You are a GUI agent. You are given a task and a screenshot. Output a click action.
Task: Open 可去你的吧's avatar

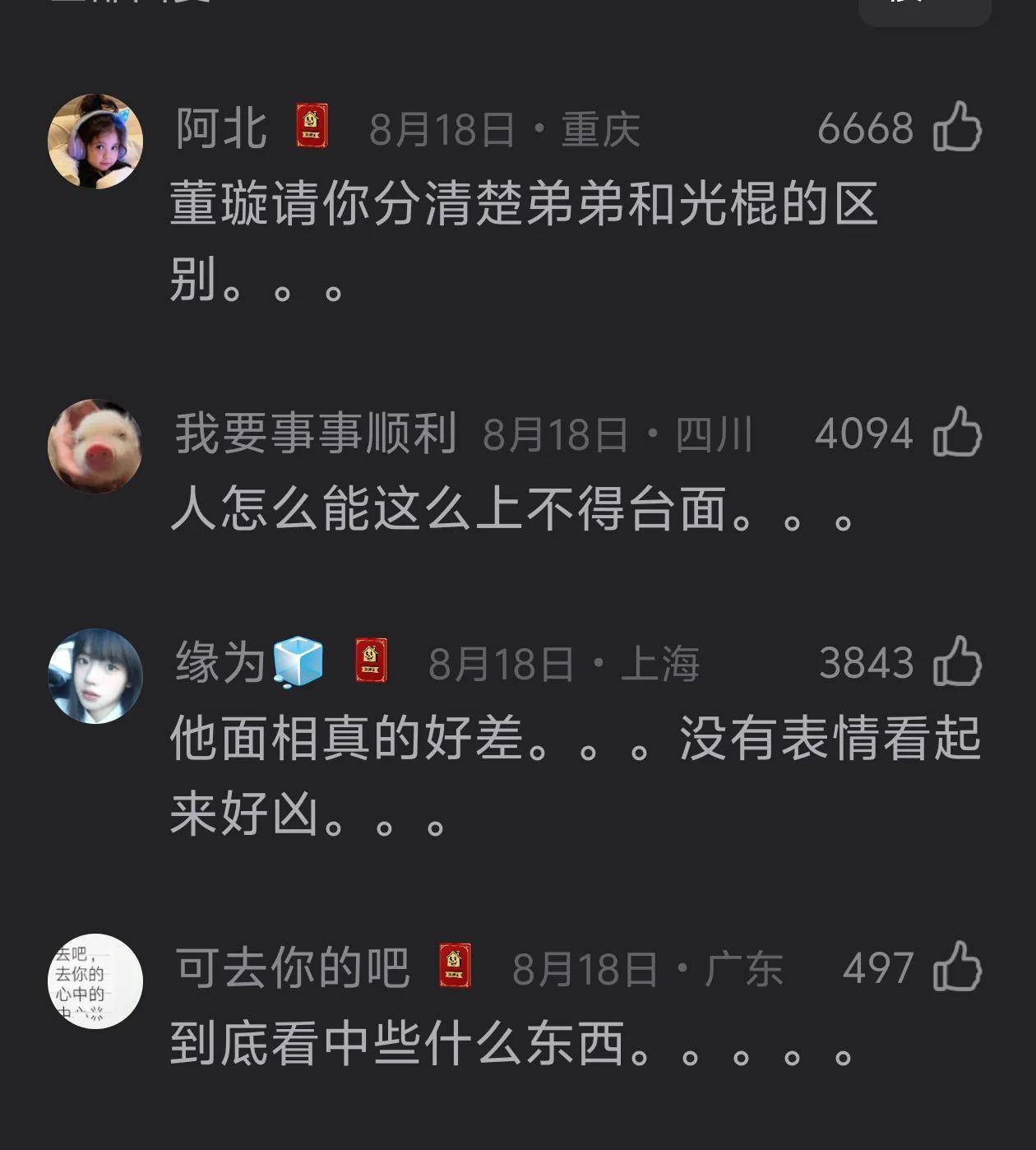coord(95,981)
